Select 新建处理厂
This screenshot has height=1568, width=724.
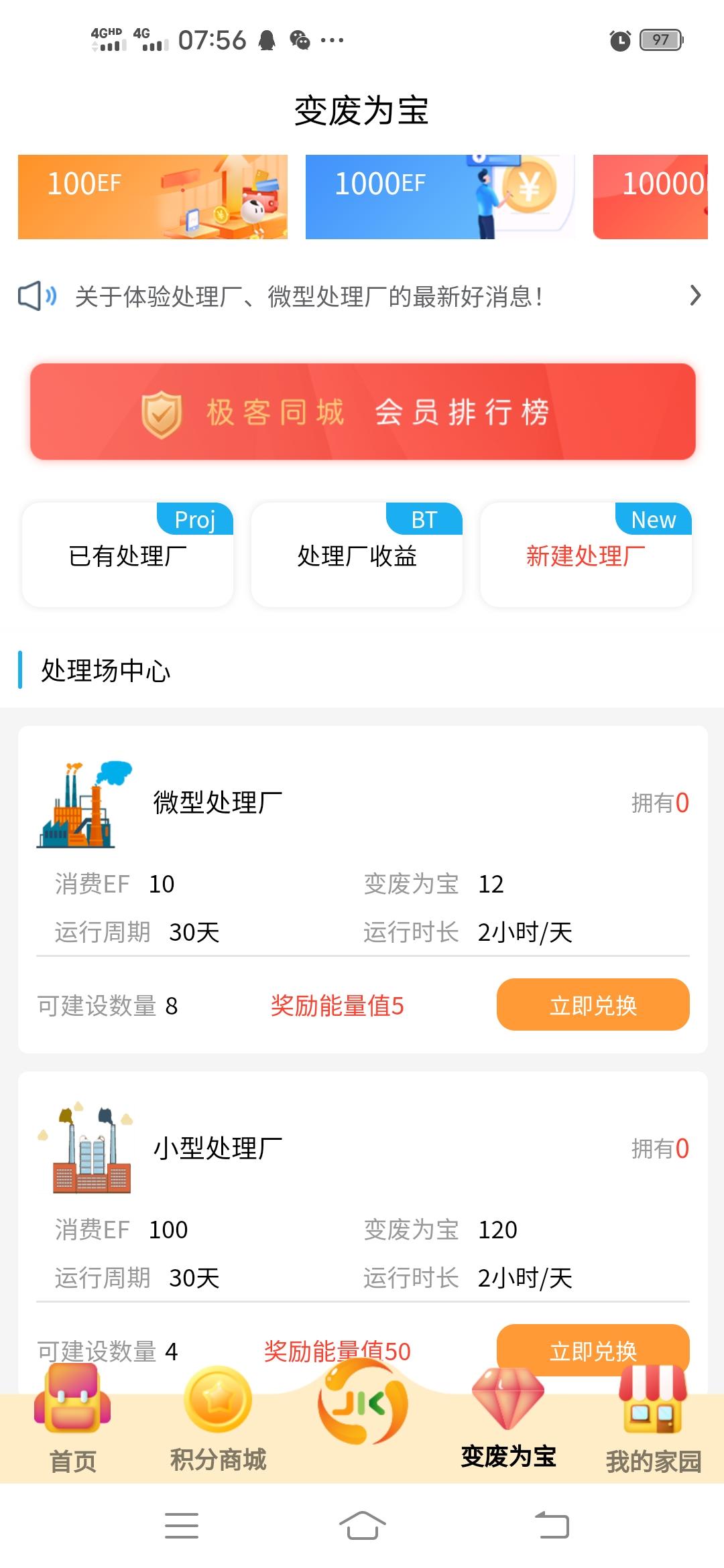click(x=586, y=556)
